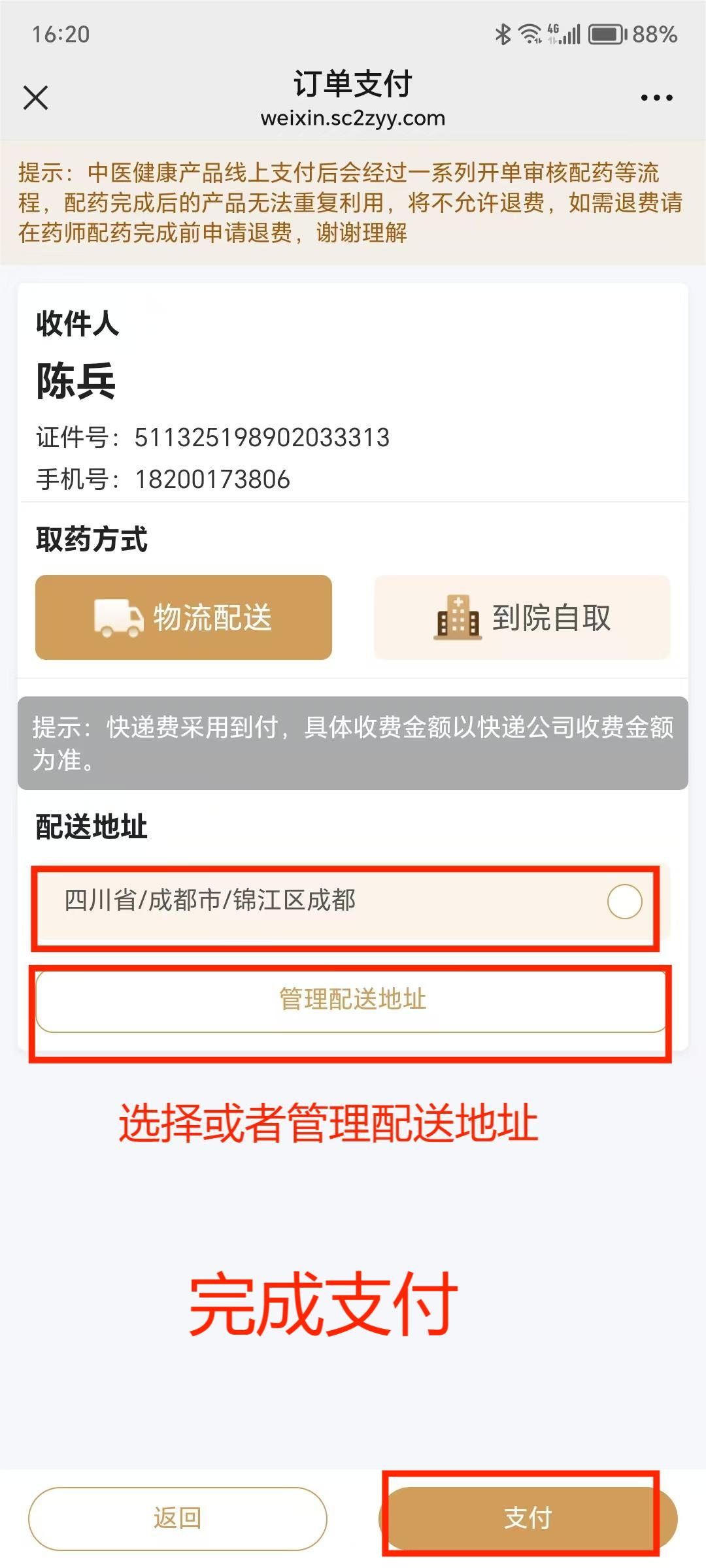The width and height of the screenshot is (706, 1568).
Task: Open 管理配送地址 address management
Action: pos(352,1000)
